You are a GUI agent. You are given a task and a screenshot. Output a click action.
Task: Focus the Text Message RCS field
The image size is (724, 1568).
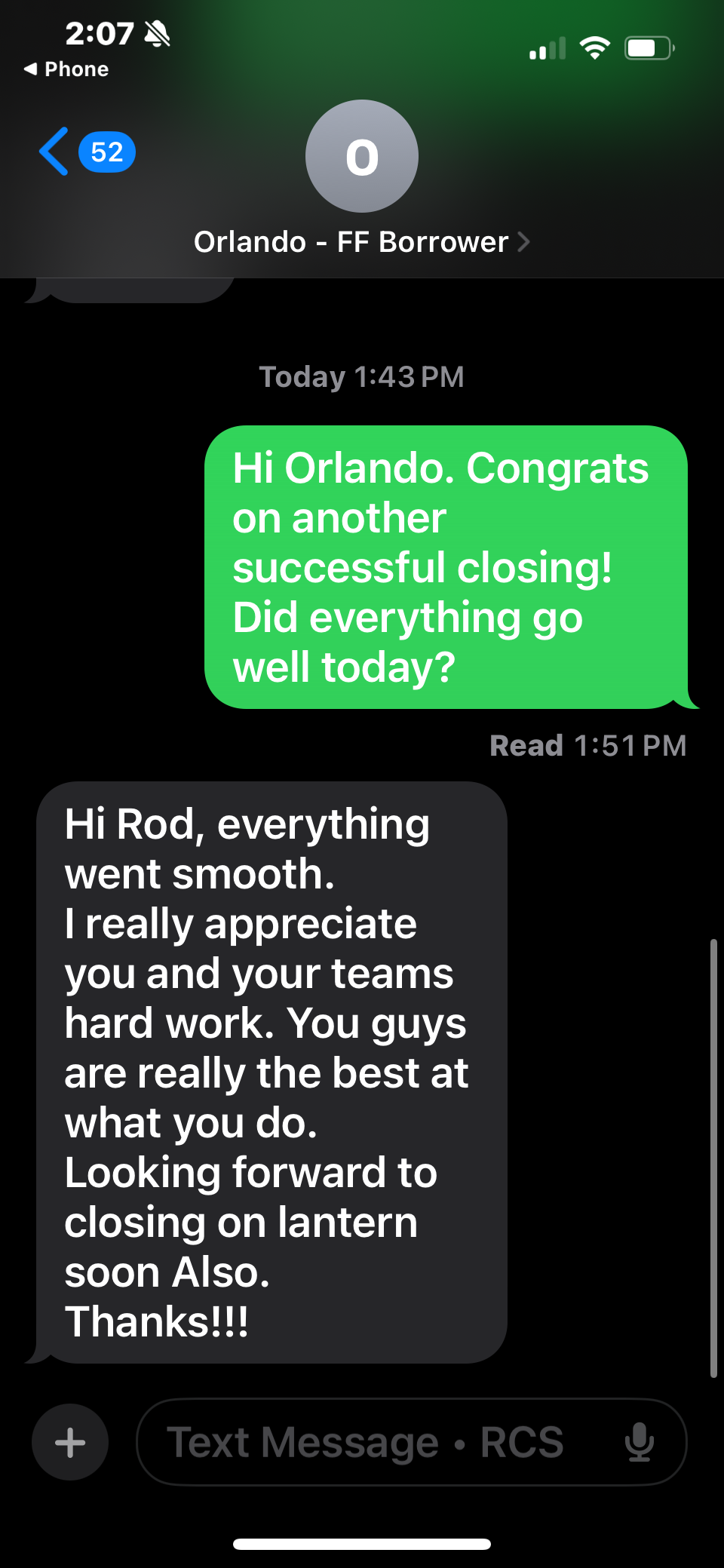tap(377, 1442)
